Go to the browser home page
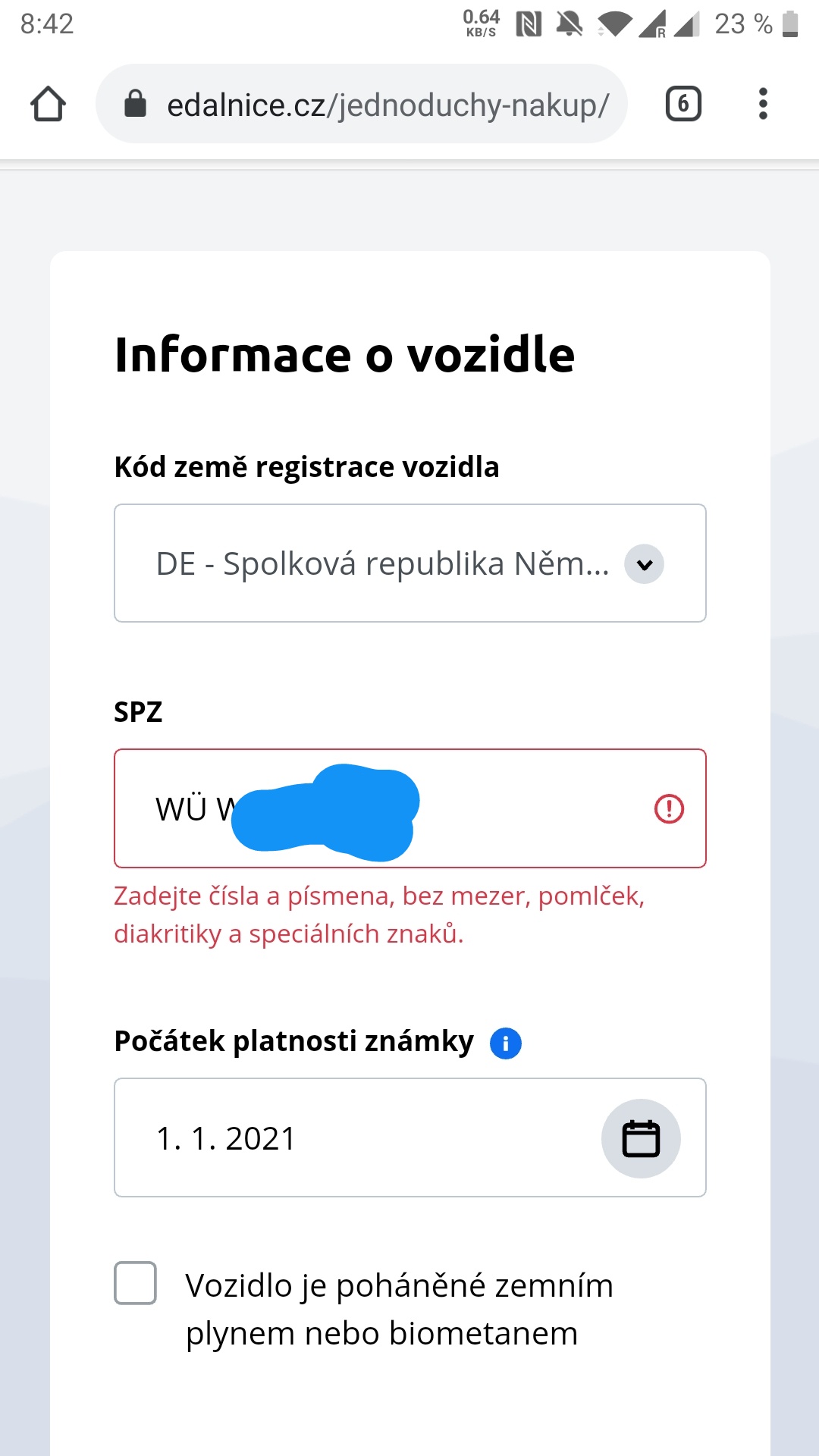The image size is (819, 1456). (x=48, y=104)
